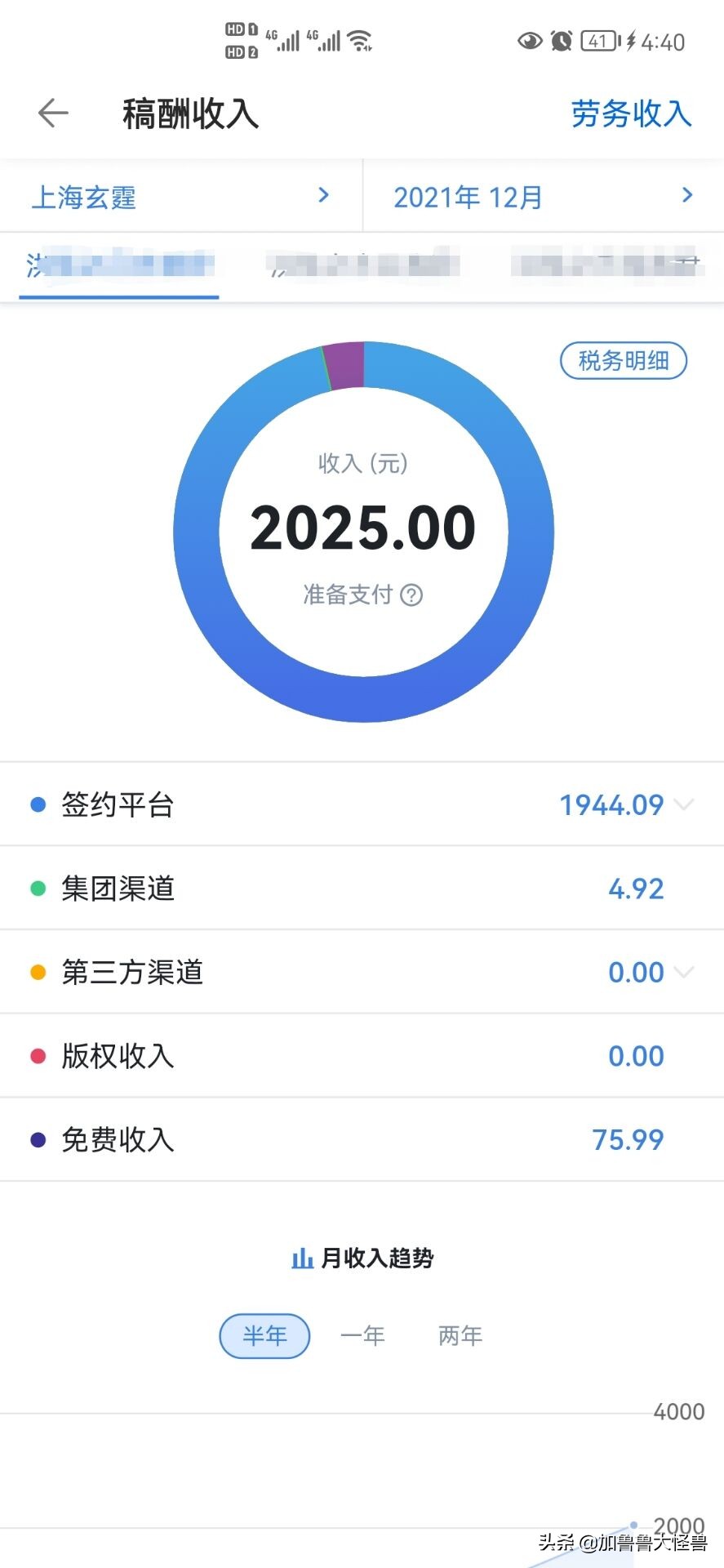Image resolution: width=724 pixels, height=1568 pixels.
Task: Open the 上海玄霆 company selector
Action: click(x=180, y=196)
